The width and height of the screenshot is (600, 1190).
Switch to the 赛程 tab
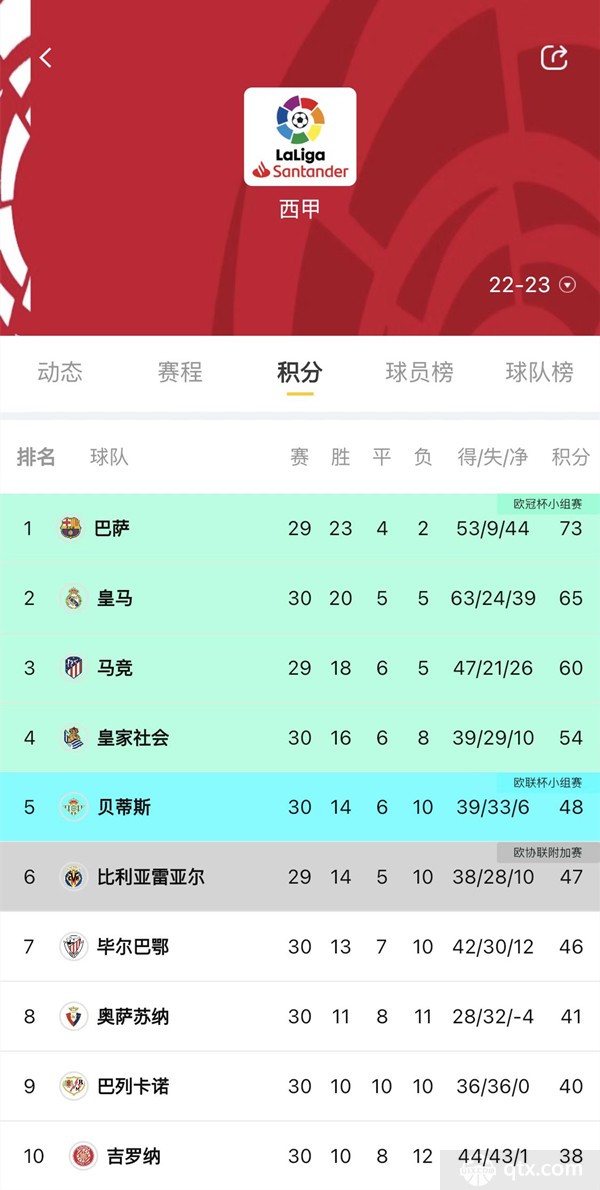pos(180,372)
